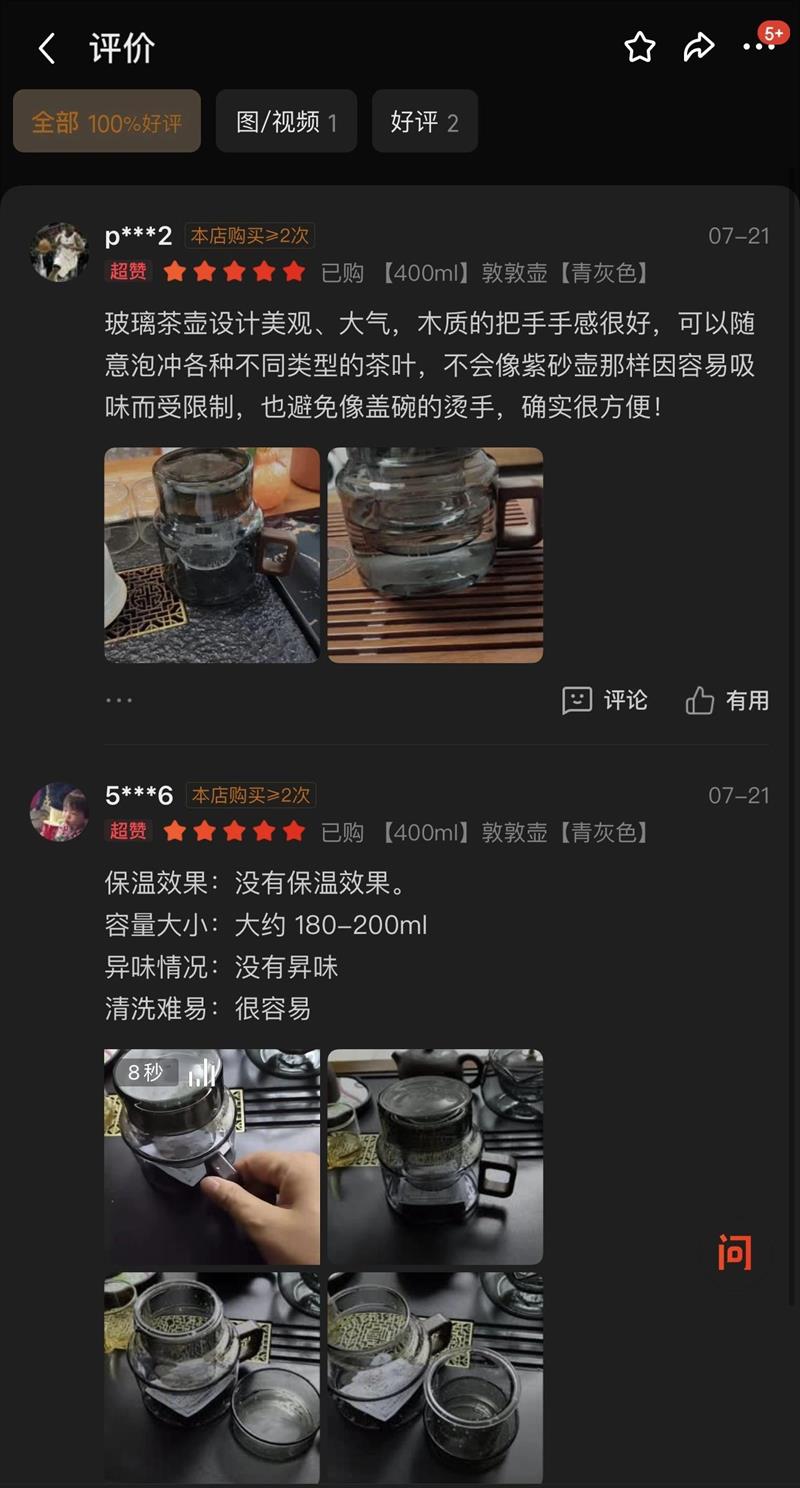Open 5***6's photo of the lidded teapot
This screenshot has width=800, height=1488.
tap(435, 1157)
